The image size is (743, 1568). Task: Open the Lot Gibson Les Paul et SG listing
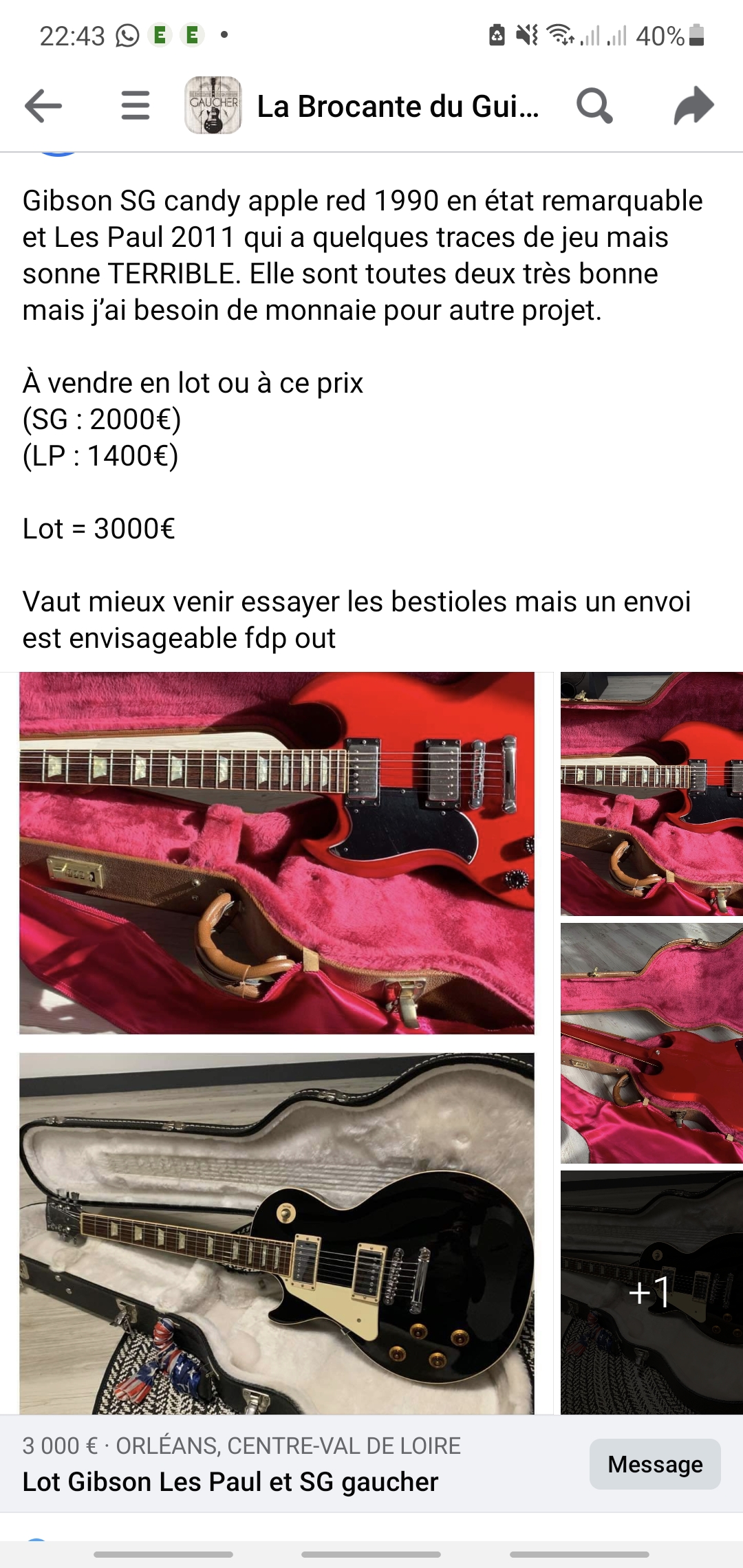coord(230,1481)
